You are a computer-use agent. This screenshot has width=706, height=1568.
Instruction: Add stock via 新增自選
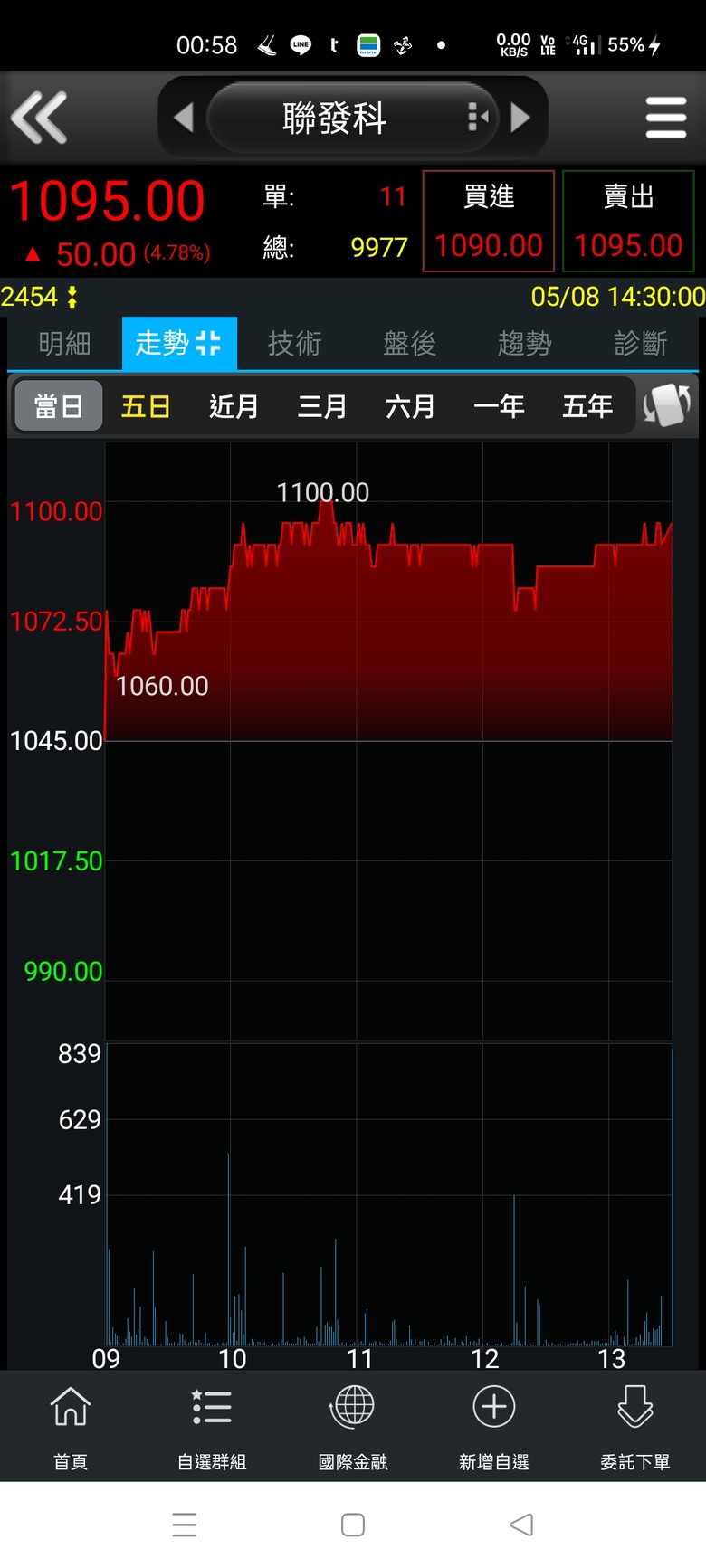click(494, 1426)
